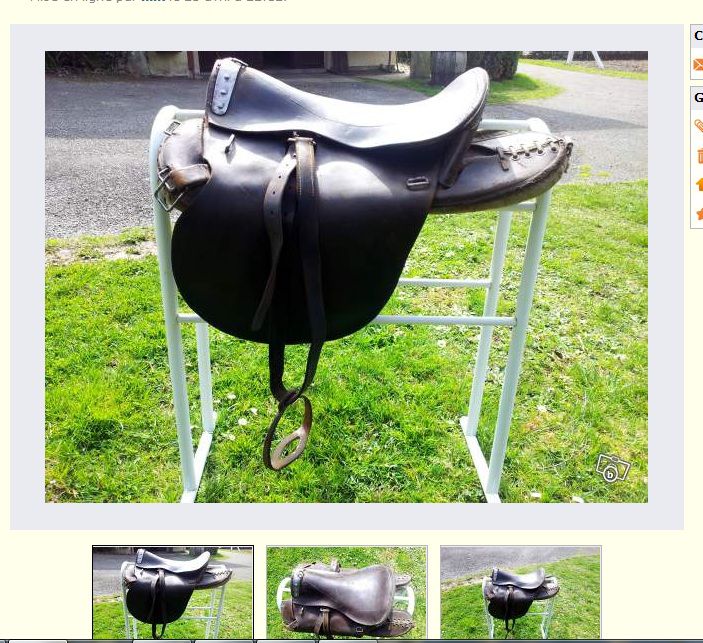Tap the orange trash icon to delete the ad
The height and width of the screenshot is (643, 703).
click(x=699, y=156)
